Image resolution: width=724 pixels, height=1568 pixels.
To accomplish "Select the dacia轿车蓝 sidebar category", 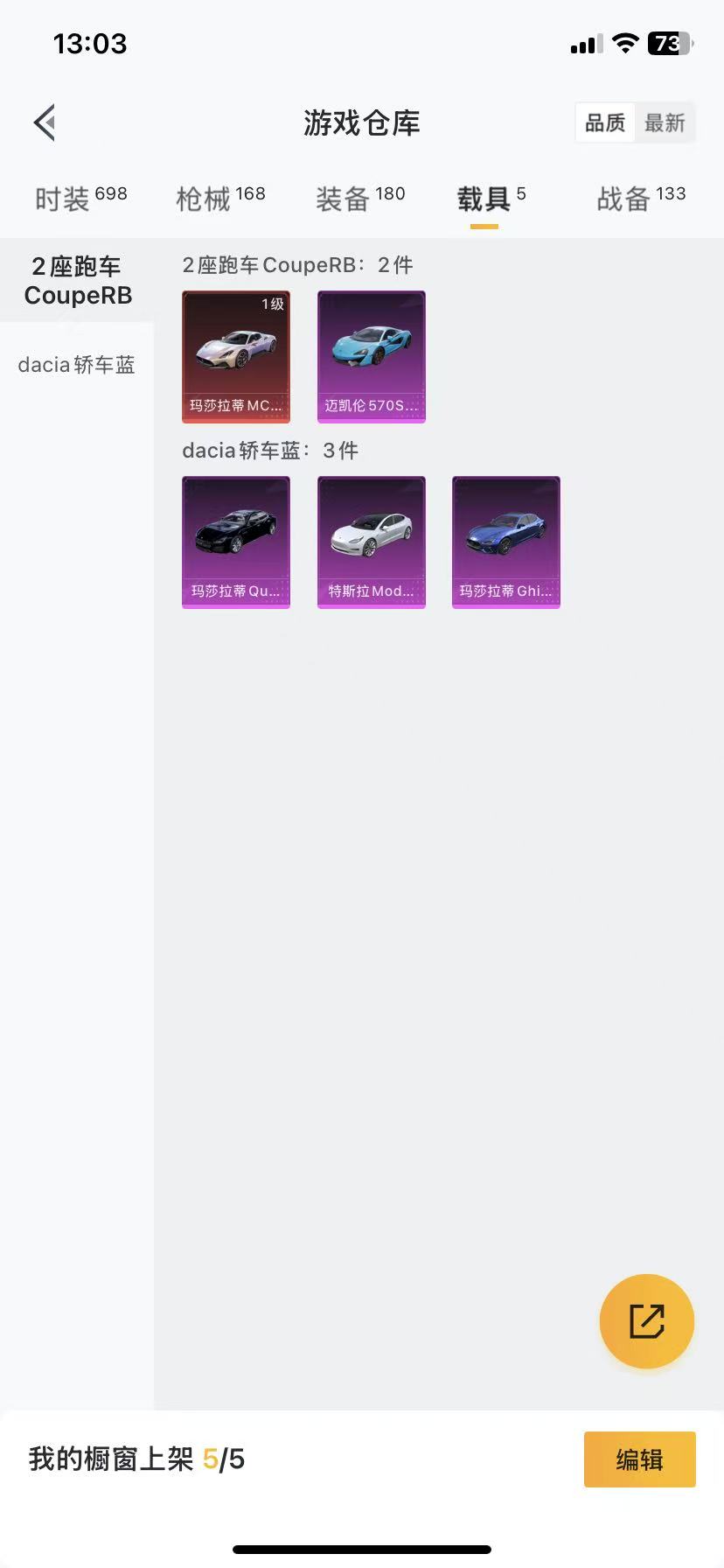I will pyautogui.click(x=77, y=365).
